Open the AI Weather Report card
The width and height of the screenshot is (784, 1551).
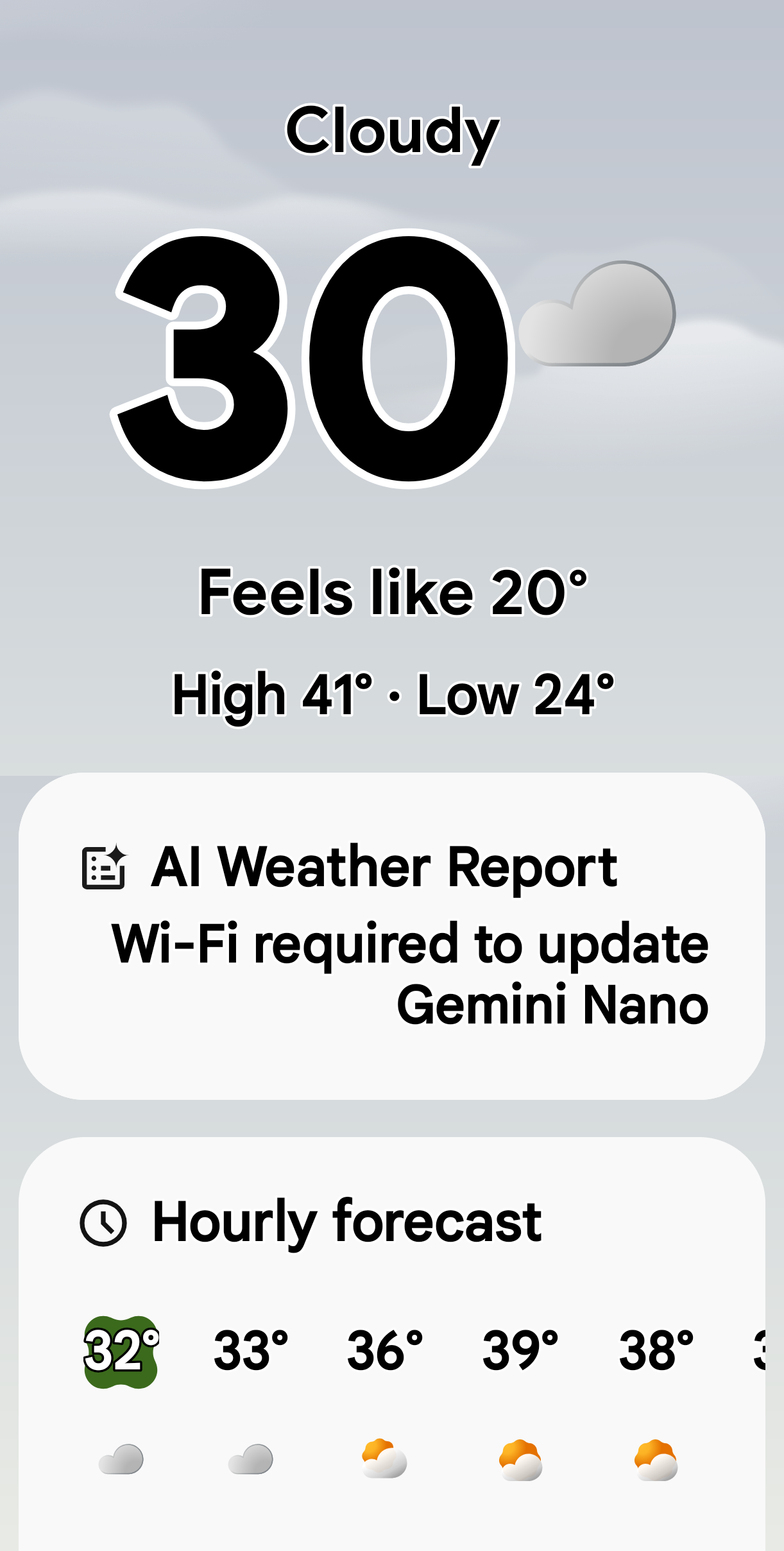click(x=391, y=936)
